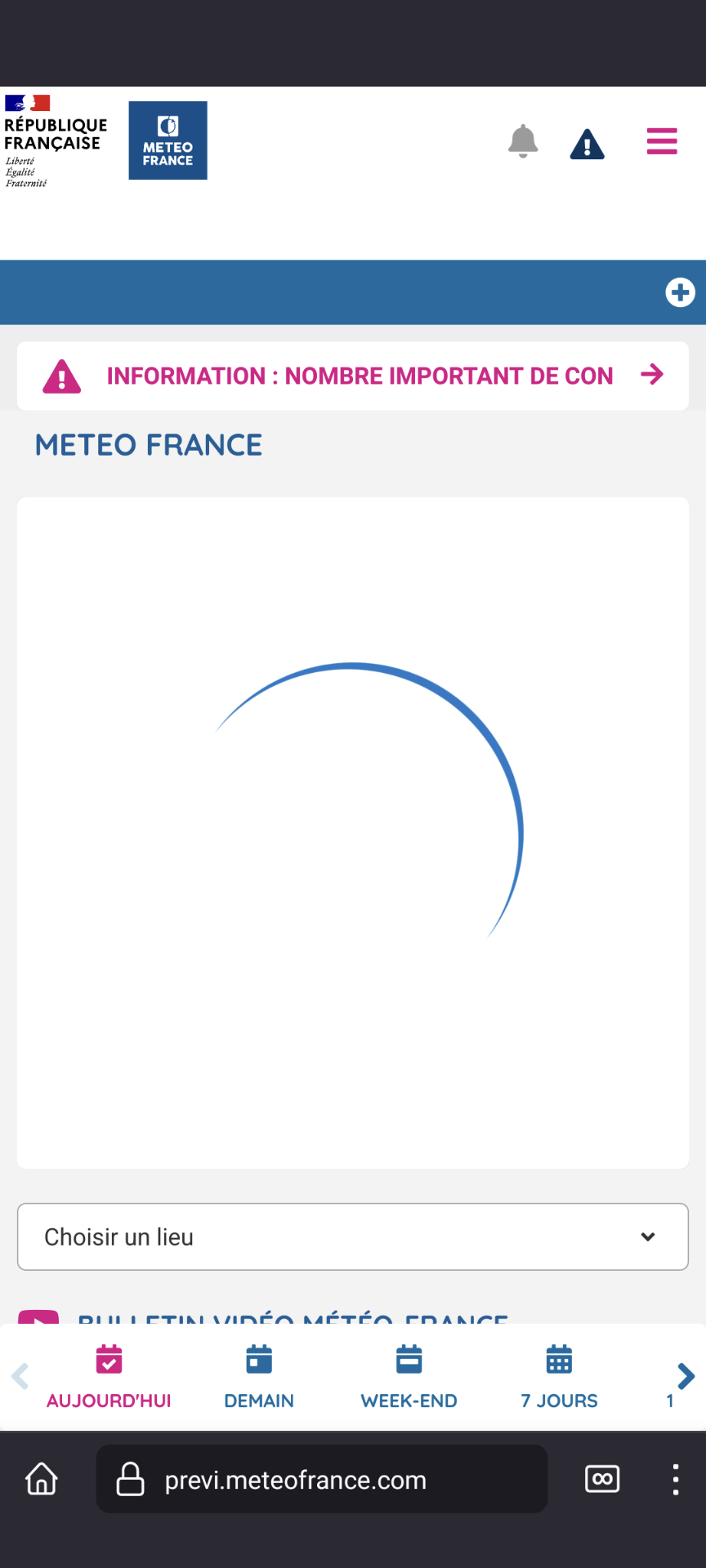This screenshot has height=1568, width=706.
Task: Switch to the Demain tab
Action: (259, 1378)
